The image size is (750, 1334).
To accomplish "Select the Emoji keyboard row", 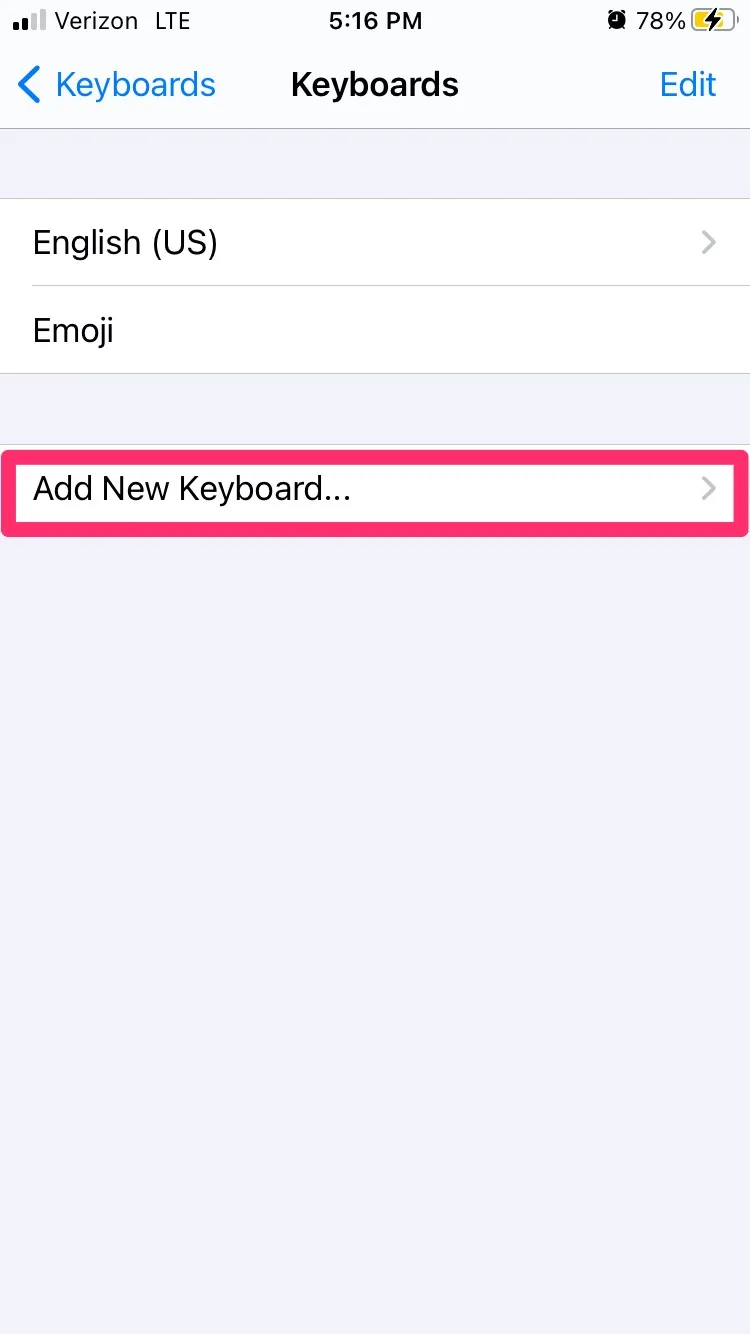I will tap(375, 330).
